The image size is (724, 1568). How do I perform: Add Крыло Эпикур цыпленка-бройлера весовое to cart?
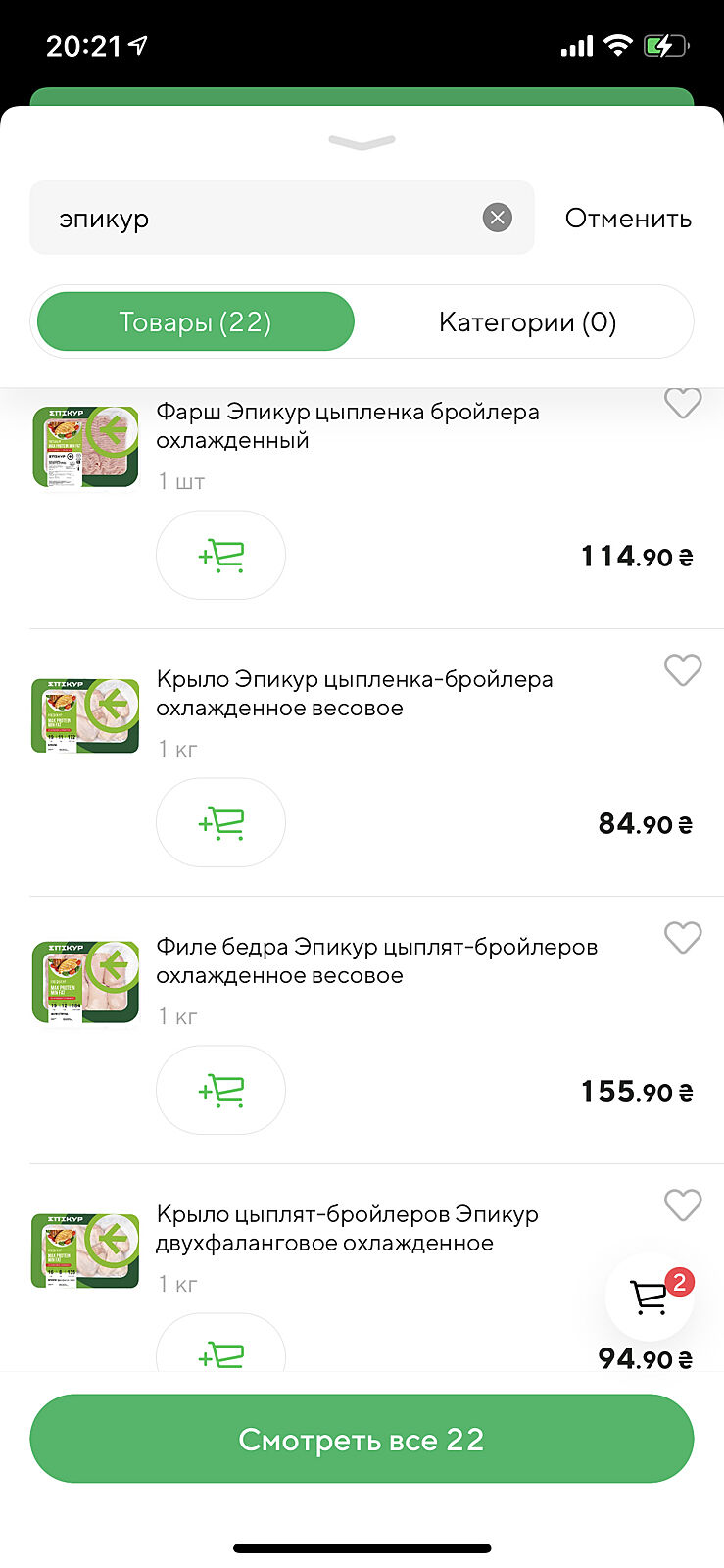[220, 822]
